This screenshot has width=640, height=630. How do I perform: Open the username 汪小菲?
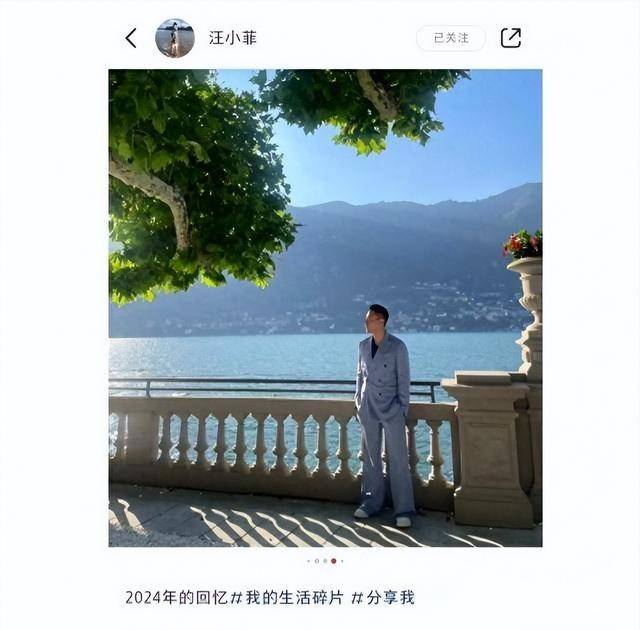point(232,38)
